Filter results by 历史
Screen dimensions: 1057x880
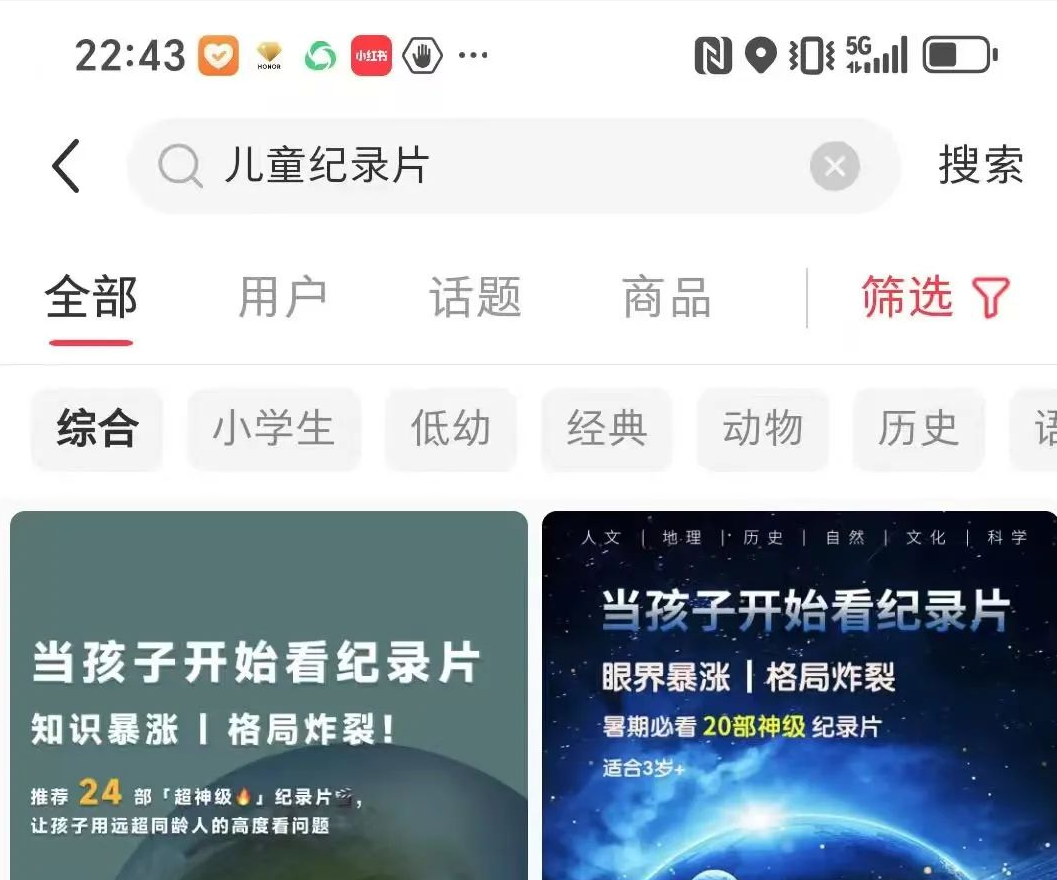click(918, 429)
